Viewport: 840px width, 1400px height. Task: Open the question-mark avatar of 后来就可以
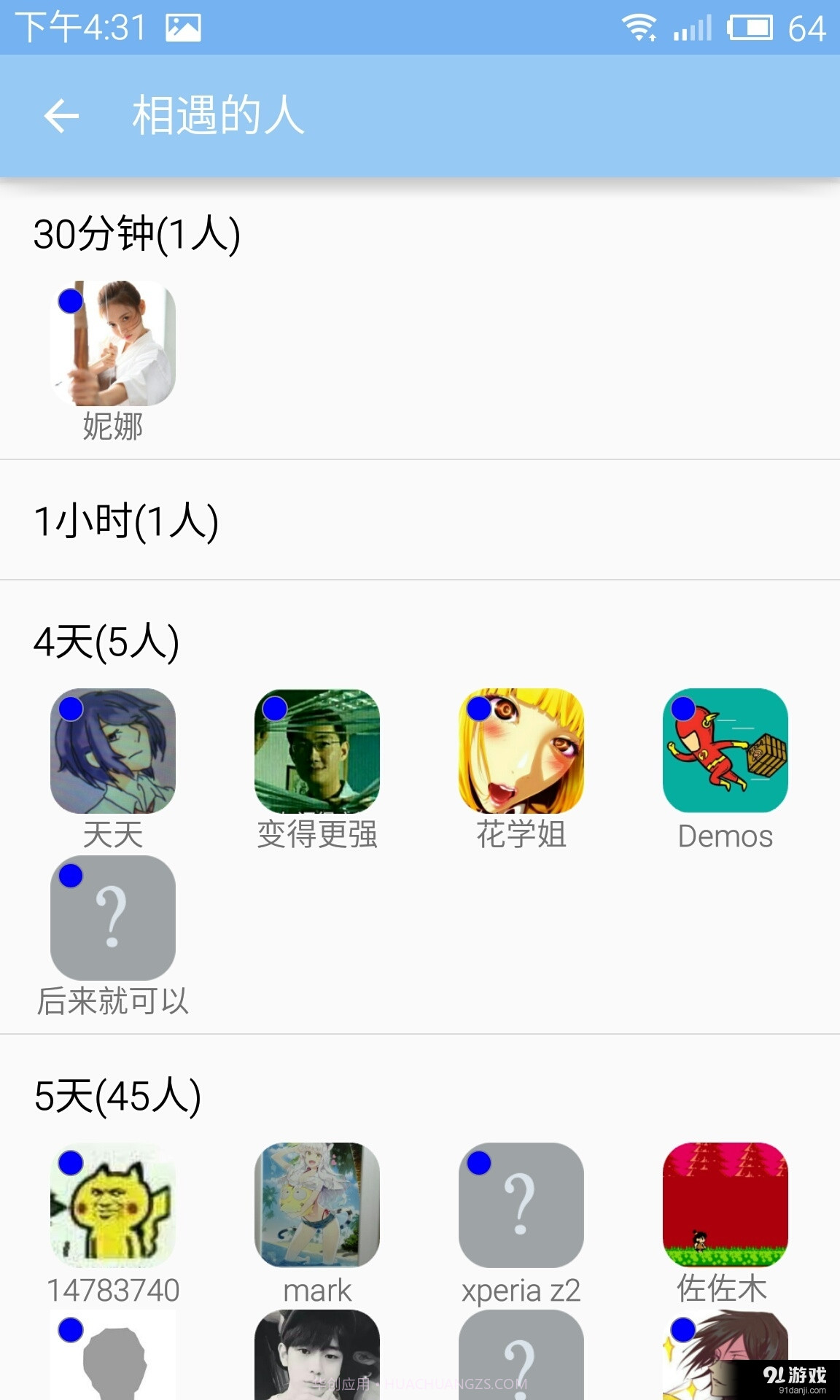point(112,919)
